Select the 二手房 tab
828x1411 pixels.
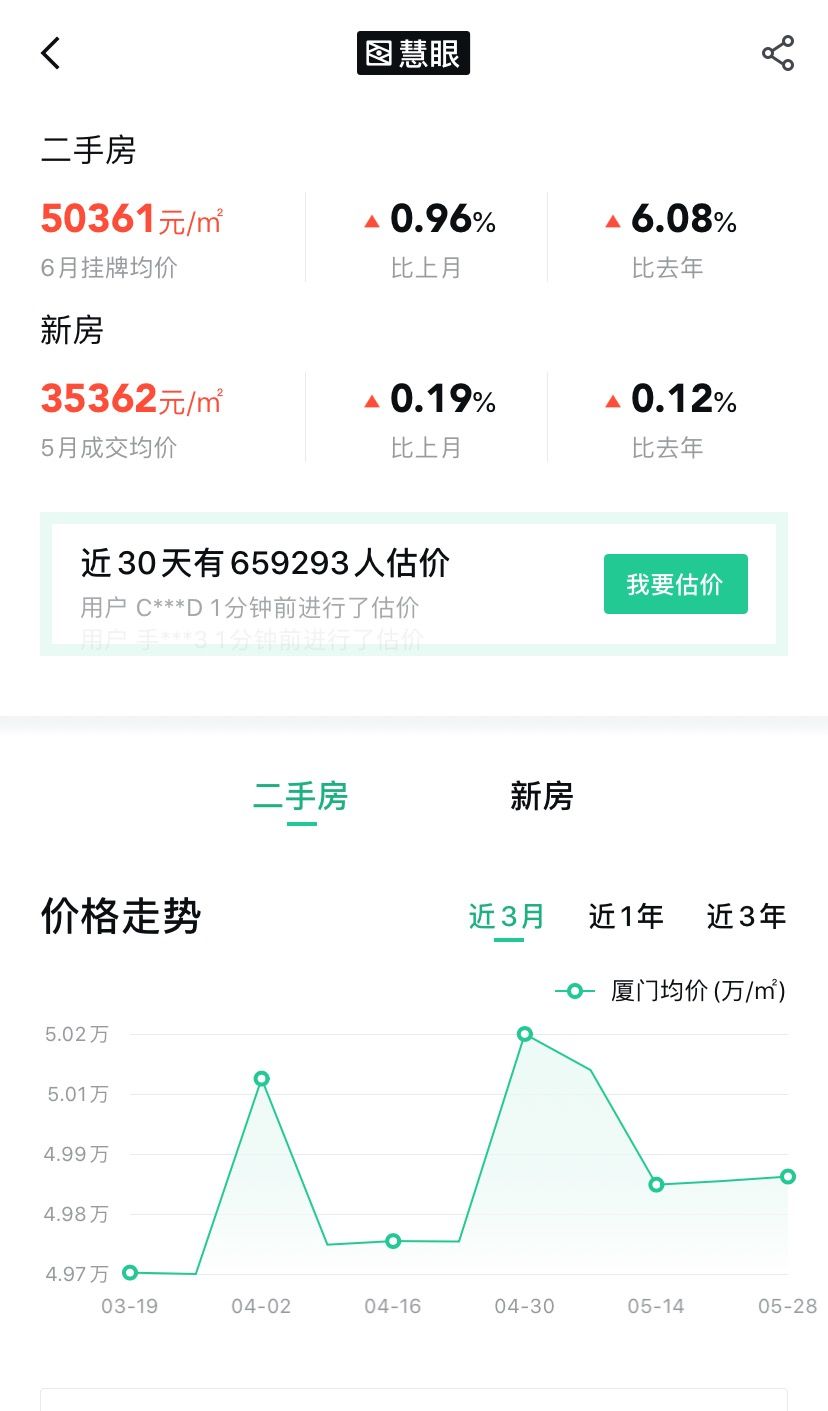(300, 797)
